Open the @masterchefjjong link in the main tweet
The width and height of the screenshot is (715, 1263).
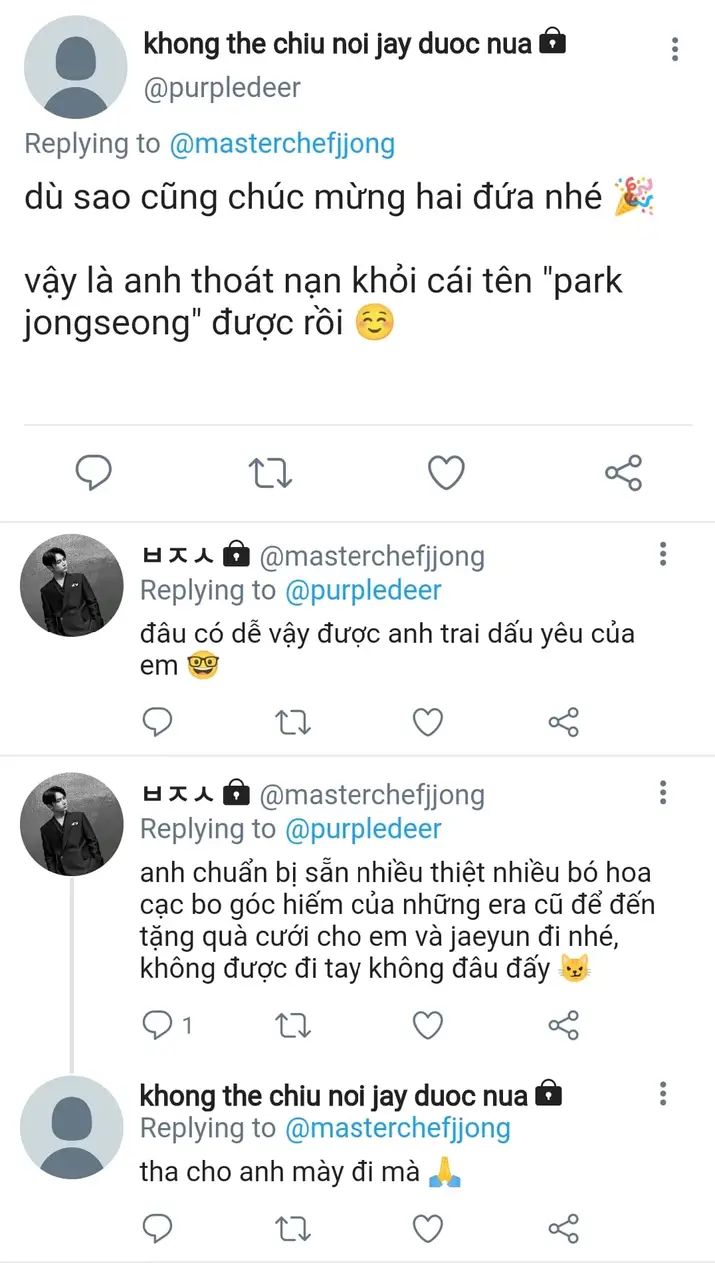pyautogui.click(x=282, y=144)
